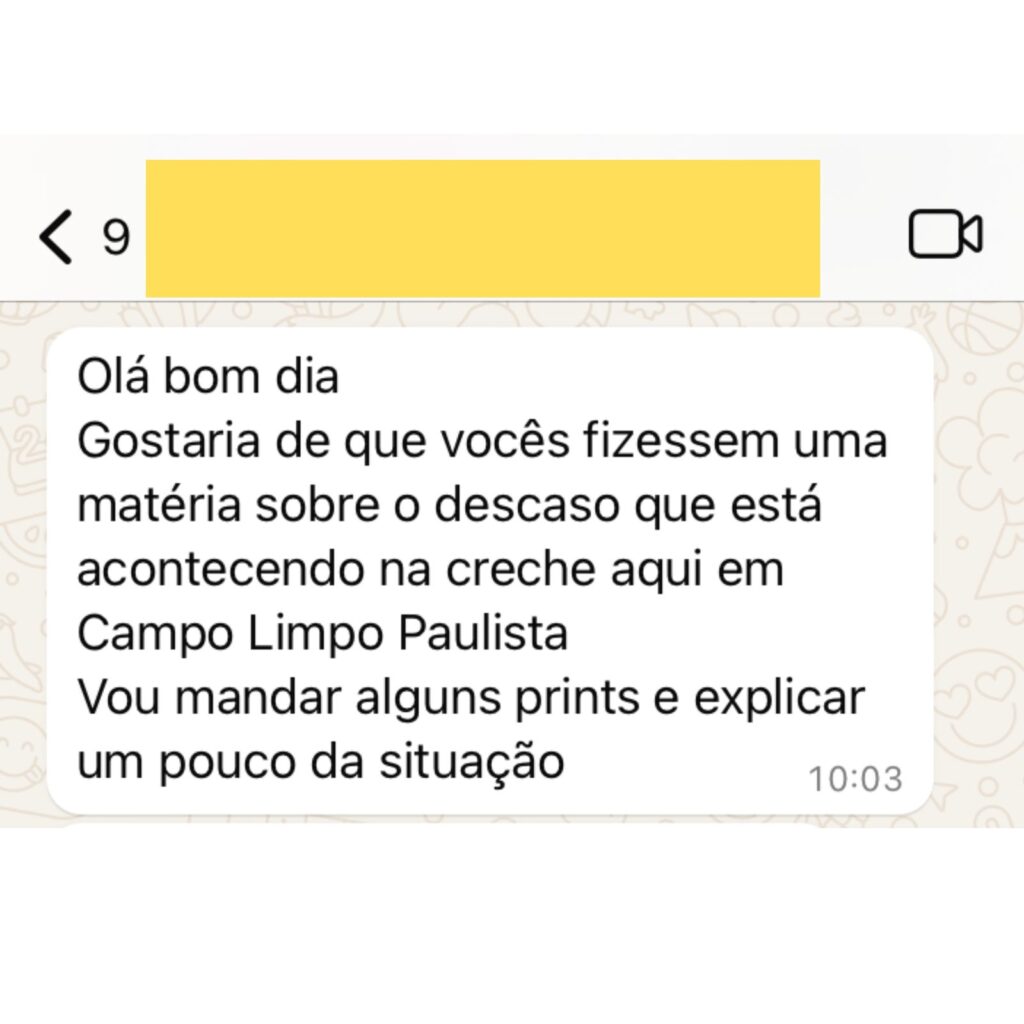Go back to the chats list
1024x1024 pixels.
click(x=57, y=237)
